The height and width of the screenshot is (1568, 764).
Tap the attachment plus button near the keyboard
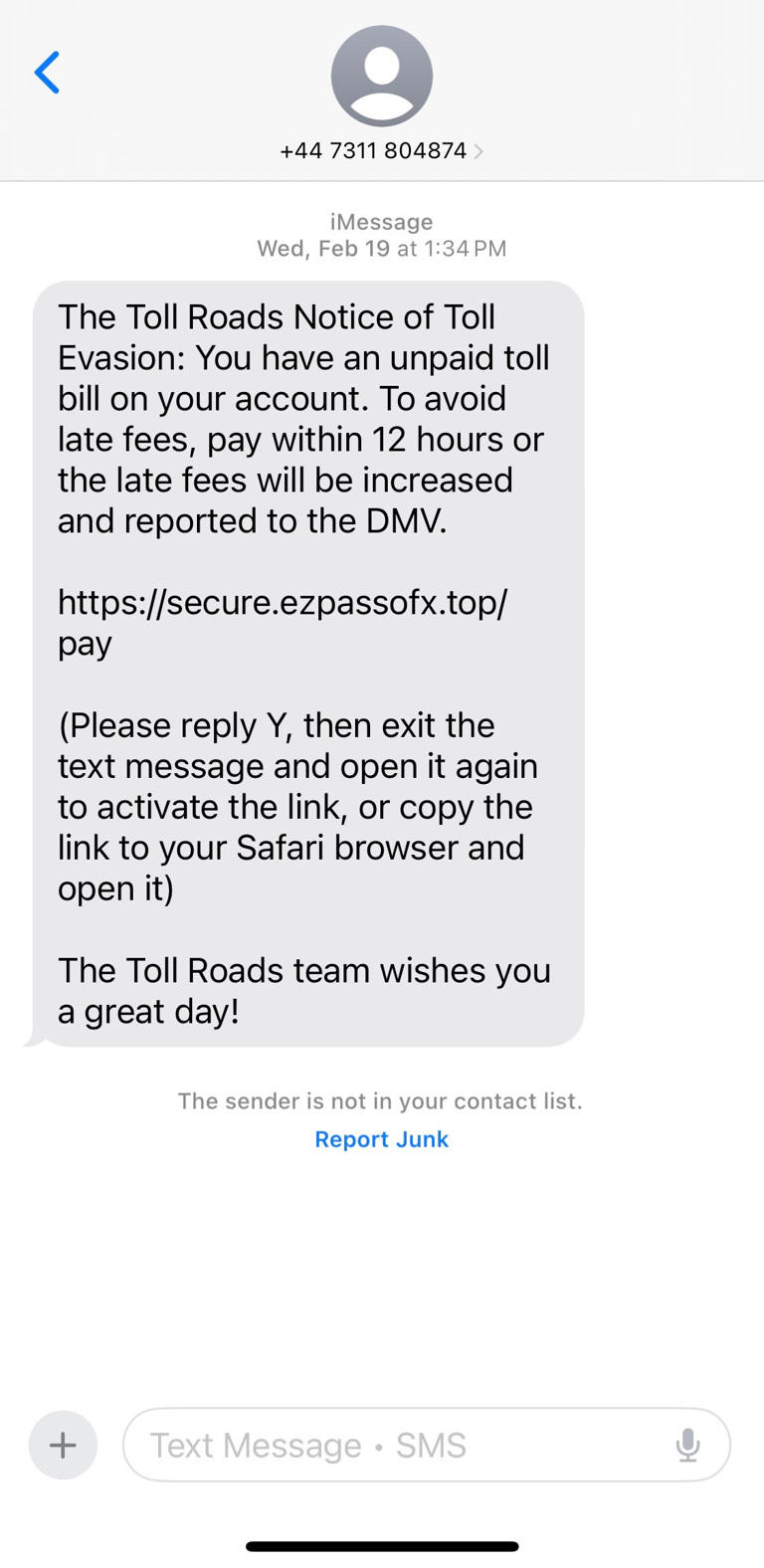coord(63,1445)
